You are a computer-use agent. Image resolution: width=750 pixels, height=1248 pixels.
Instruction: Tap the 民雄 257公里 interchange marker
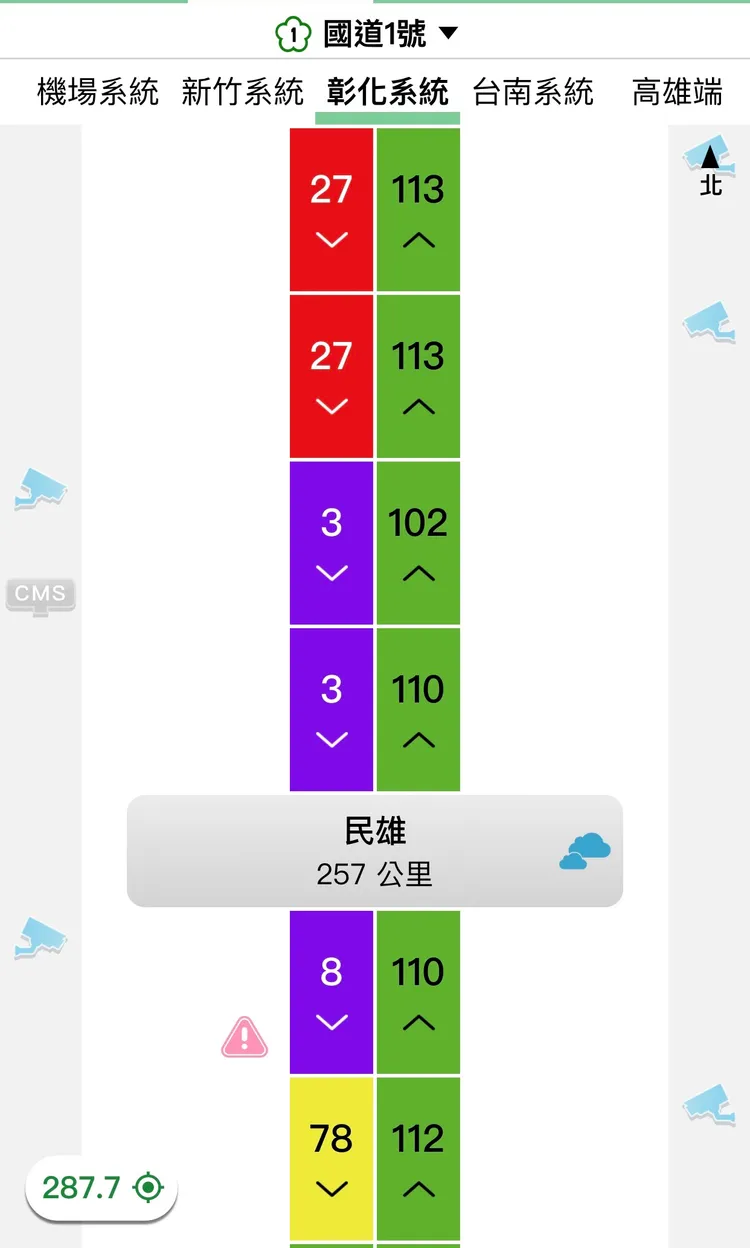click(x=375, y=851)
